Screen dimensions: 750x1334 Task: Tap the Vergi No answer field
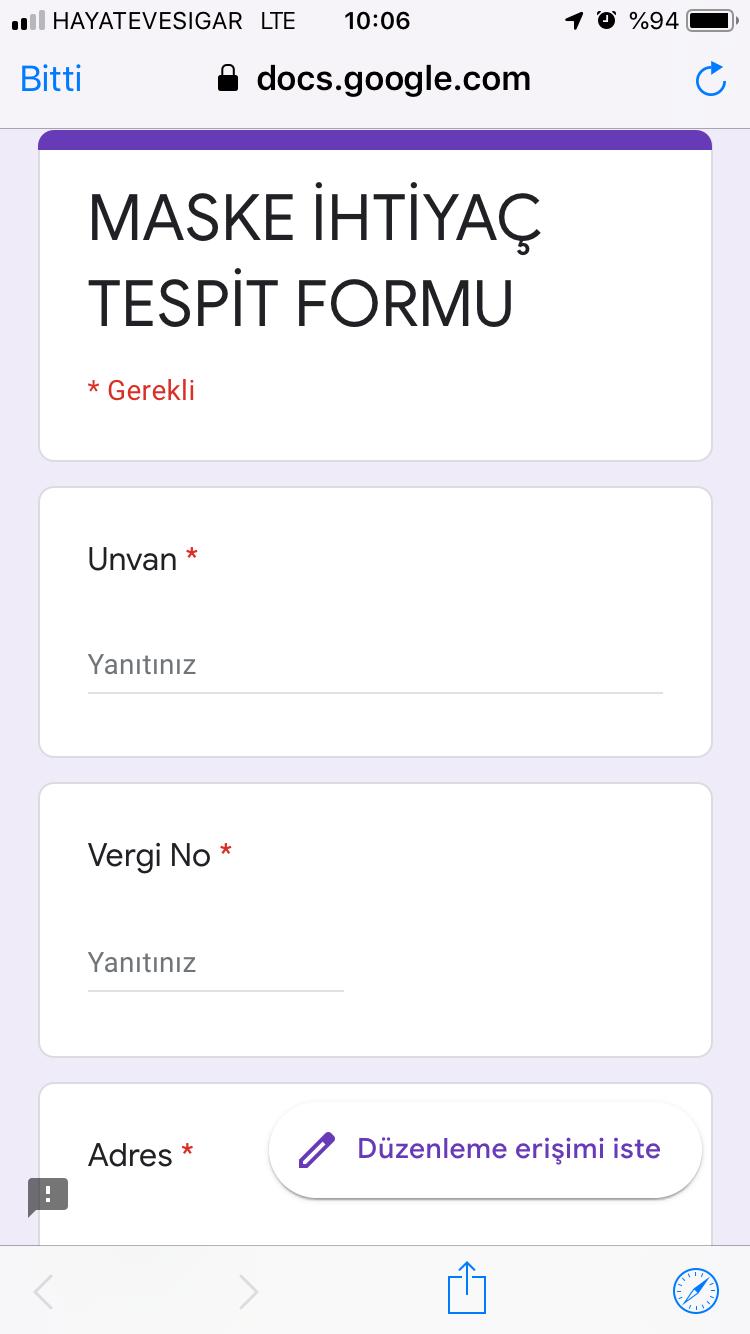215,964
